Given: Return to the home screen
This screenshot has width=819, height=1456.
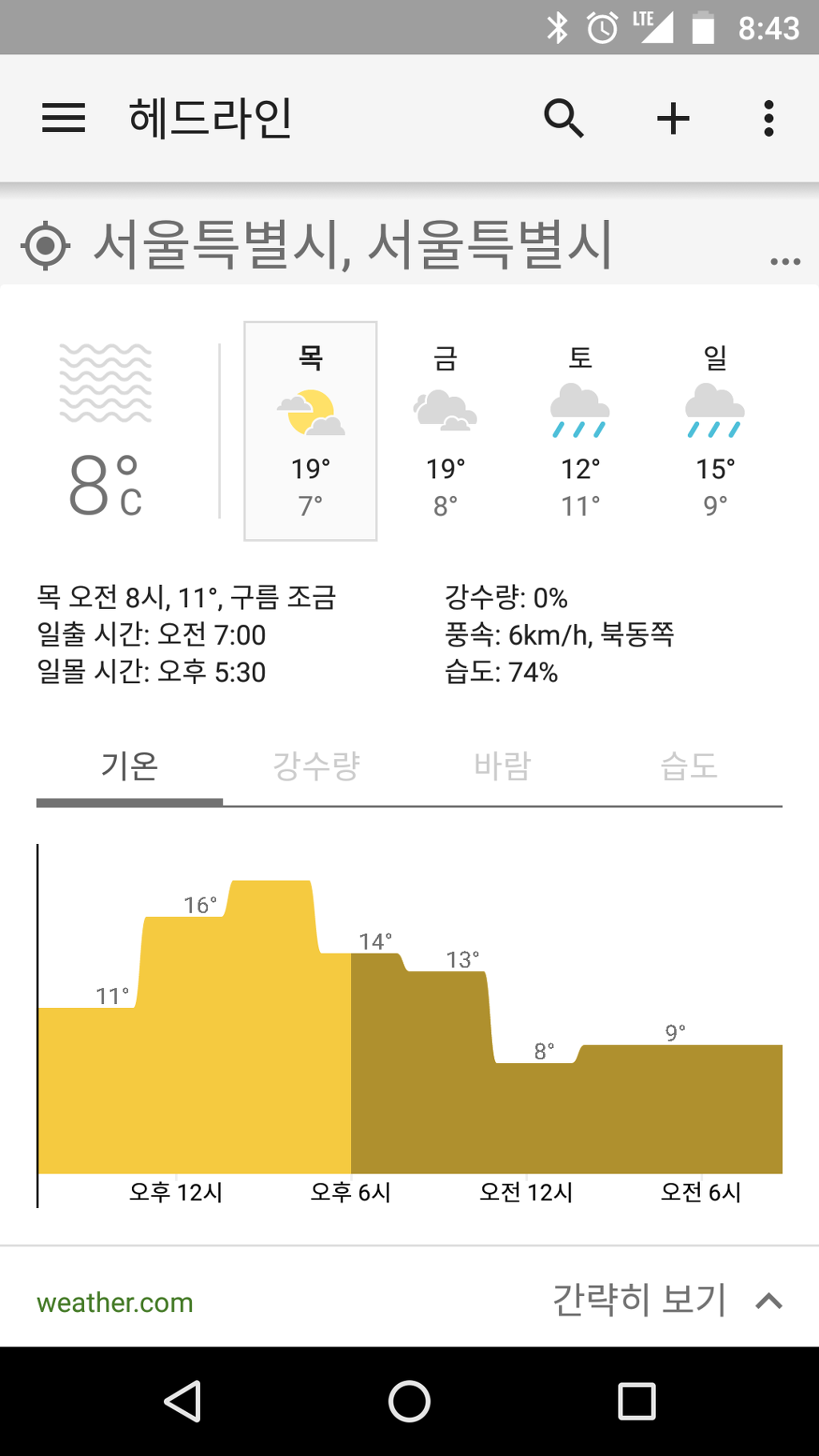Looking at the screenshot, I should [x=409, y=1402].
